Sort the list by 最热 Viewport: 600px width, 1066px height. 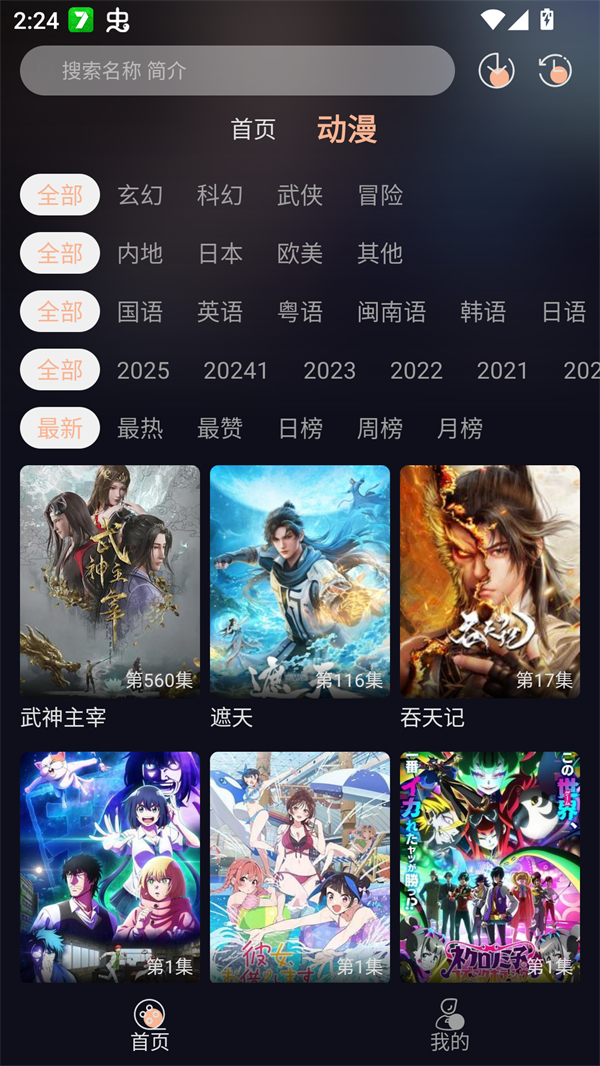point(140,428)
